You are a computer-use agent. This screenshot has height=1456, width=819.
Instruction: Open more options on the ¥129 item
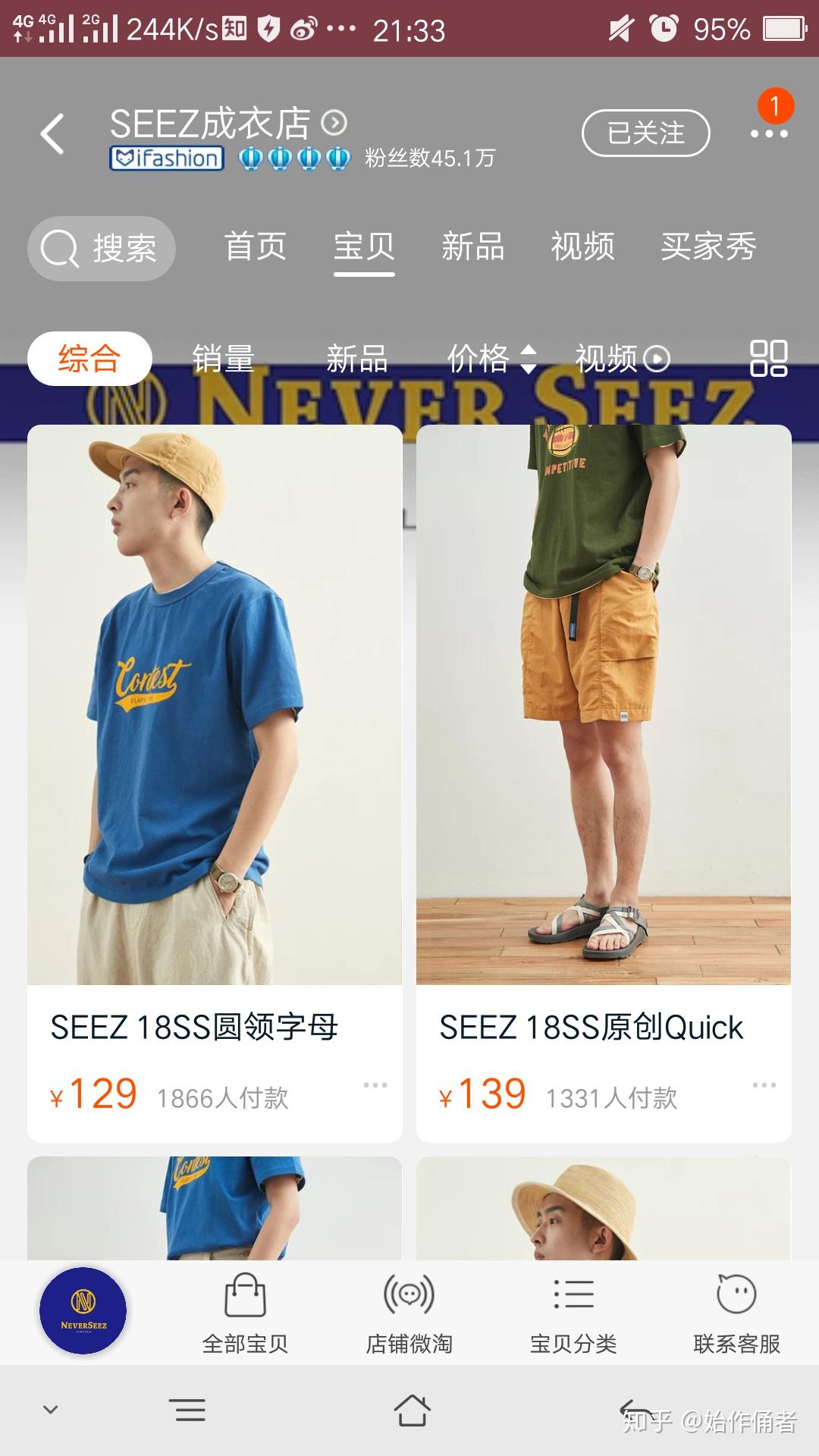click(375, 1085)
